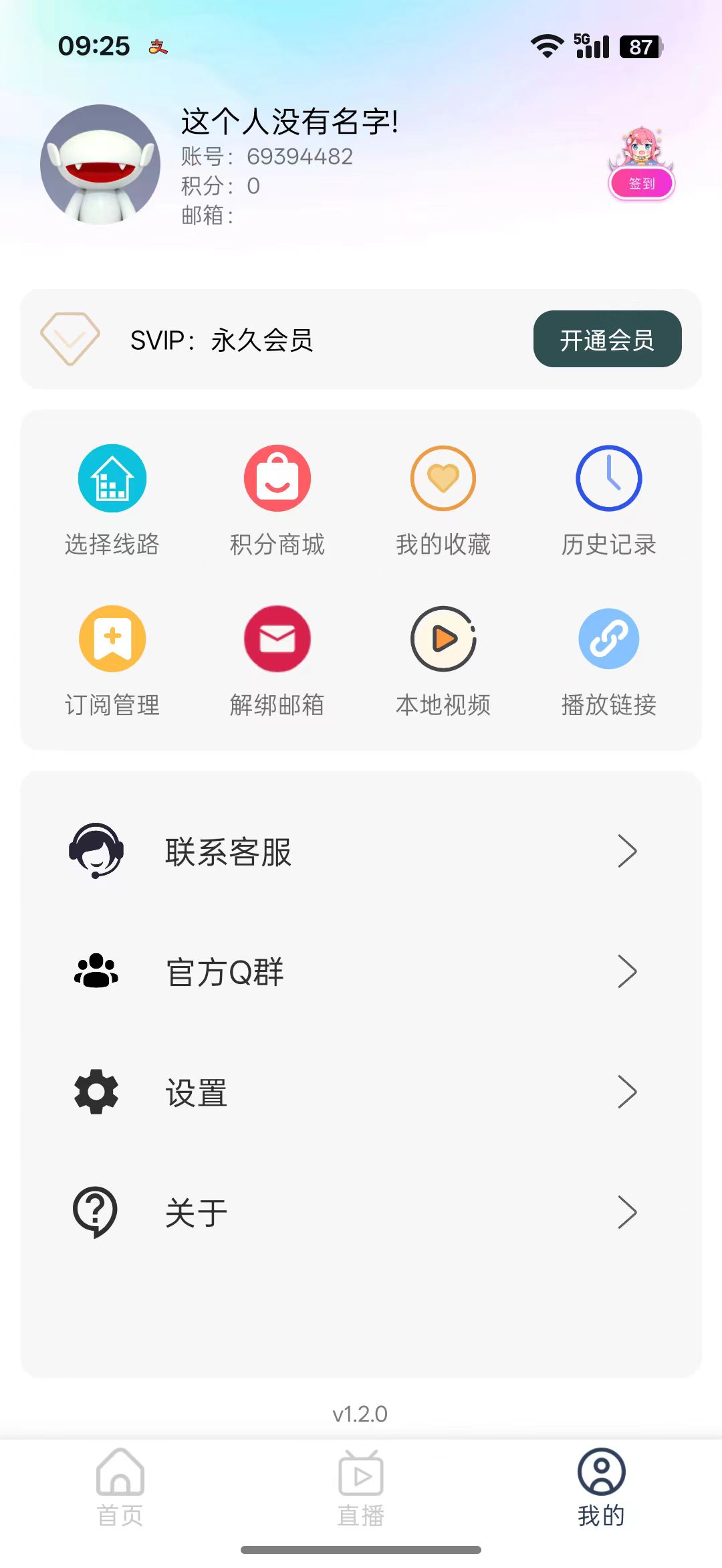Tap the pink 签到 check-in button
Screen dimensions: 722x1568
pos(640,184)
